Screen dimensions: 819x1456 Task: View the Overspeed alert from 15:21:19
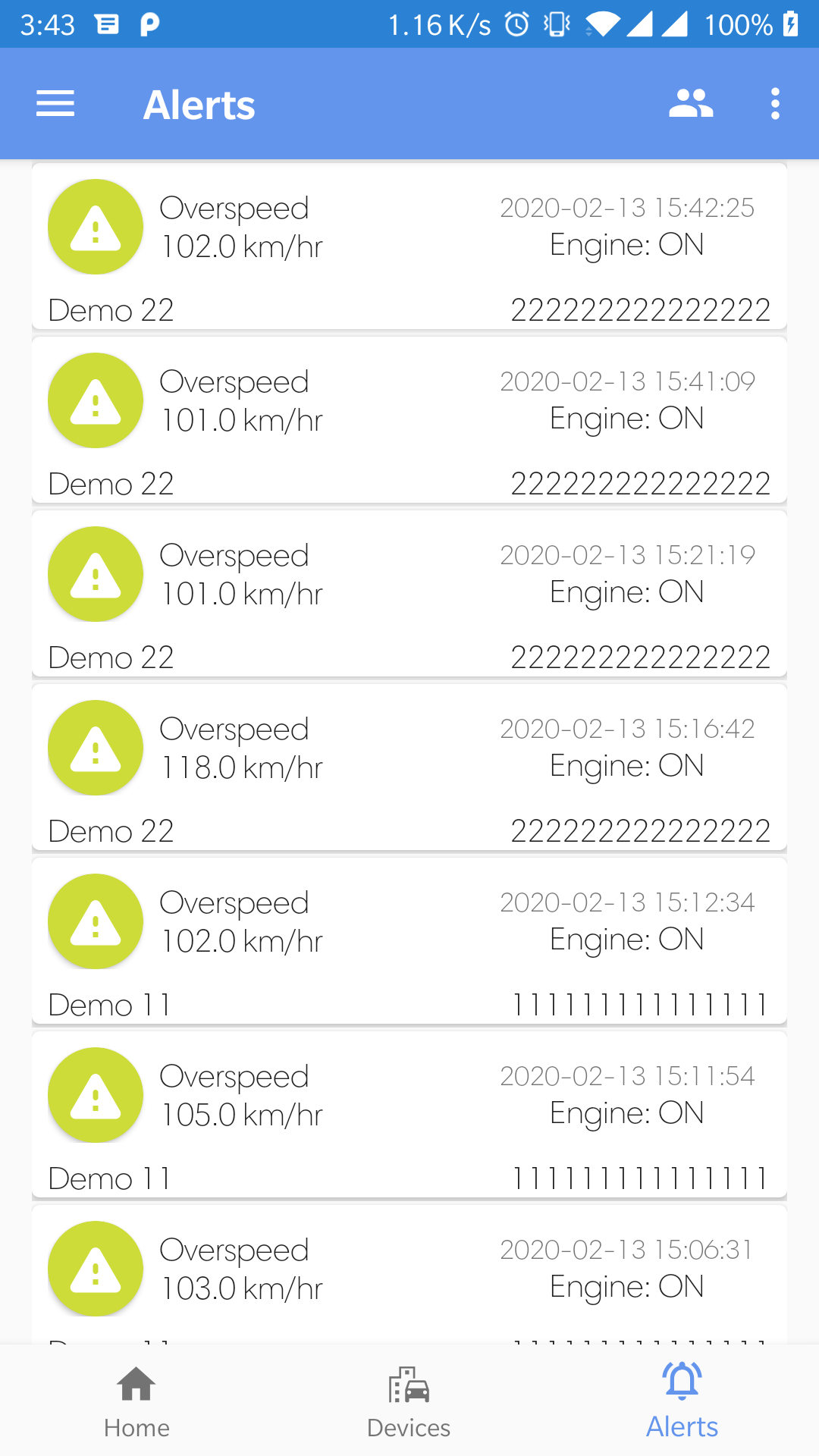click(x=409, y=595)
